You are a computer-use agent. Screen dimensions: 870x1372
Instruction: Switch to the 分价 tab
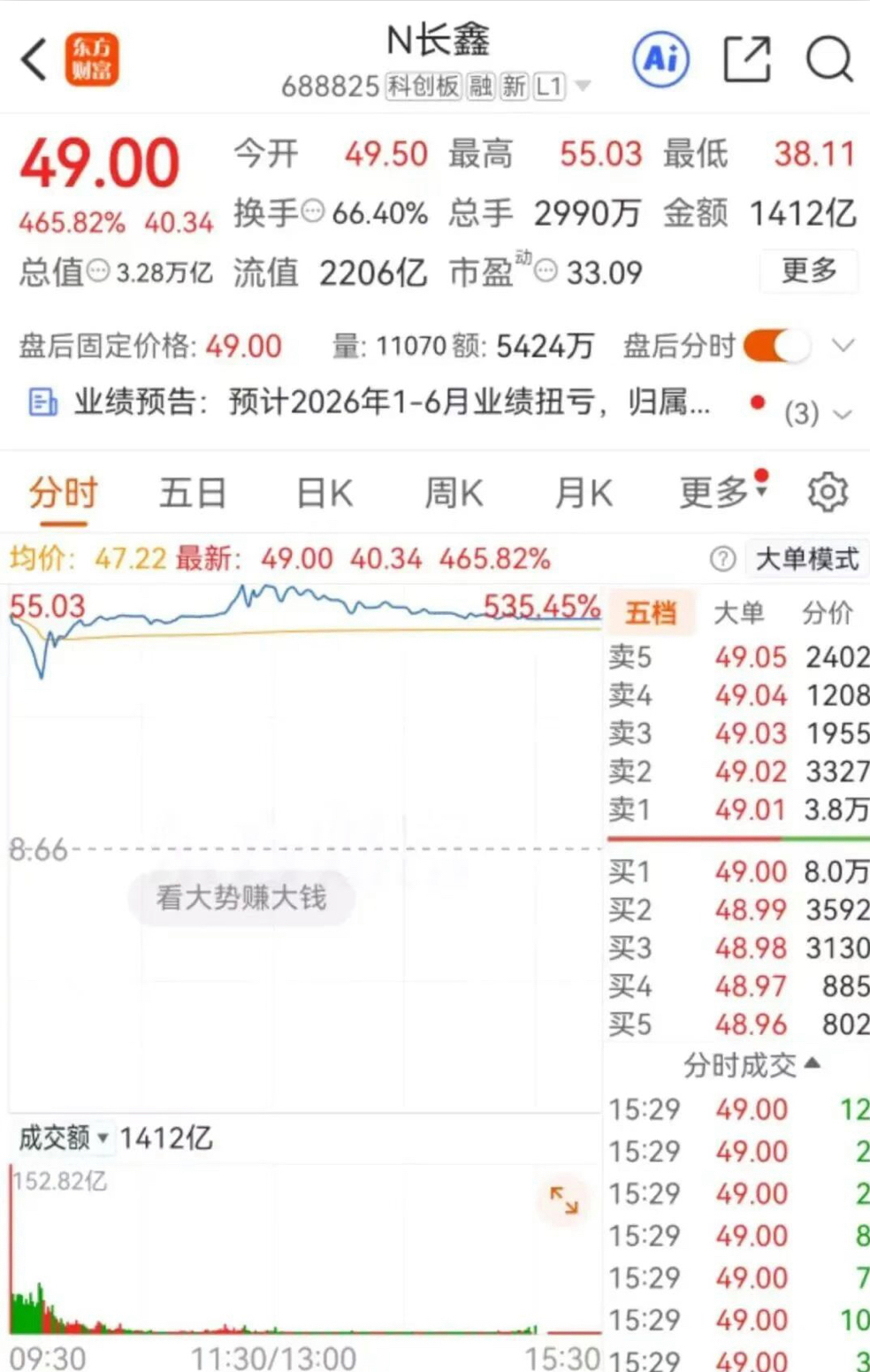click(827, 612)
